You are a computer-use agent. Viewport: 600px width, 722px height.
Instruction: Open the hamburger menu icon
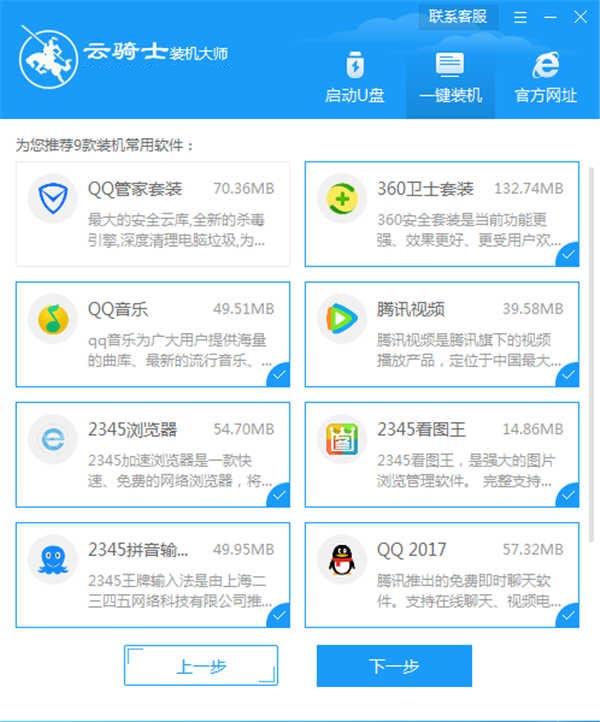(x=520, y=17)
